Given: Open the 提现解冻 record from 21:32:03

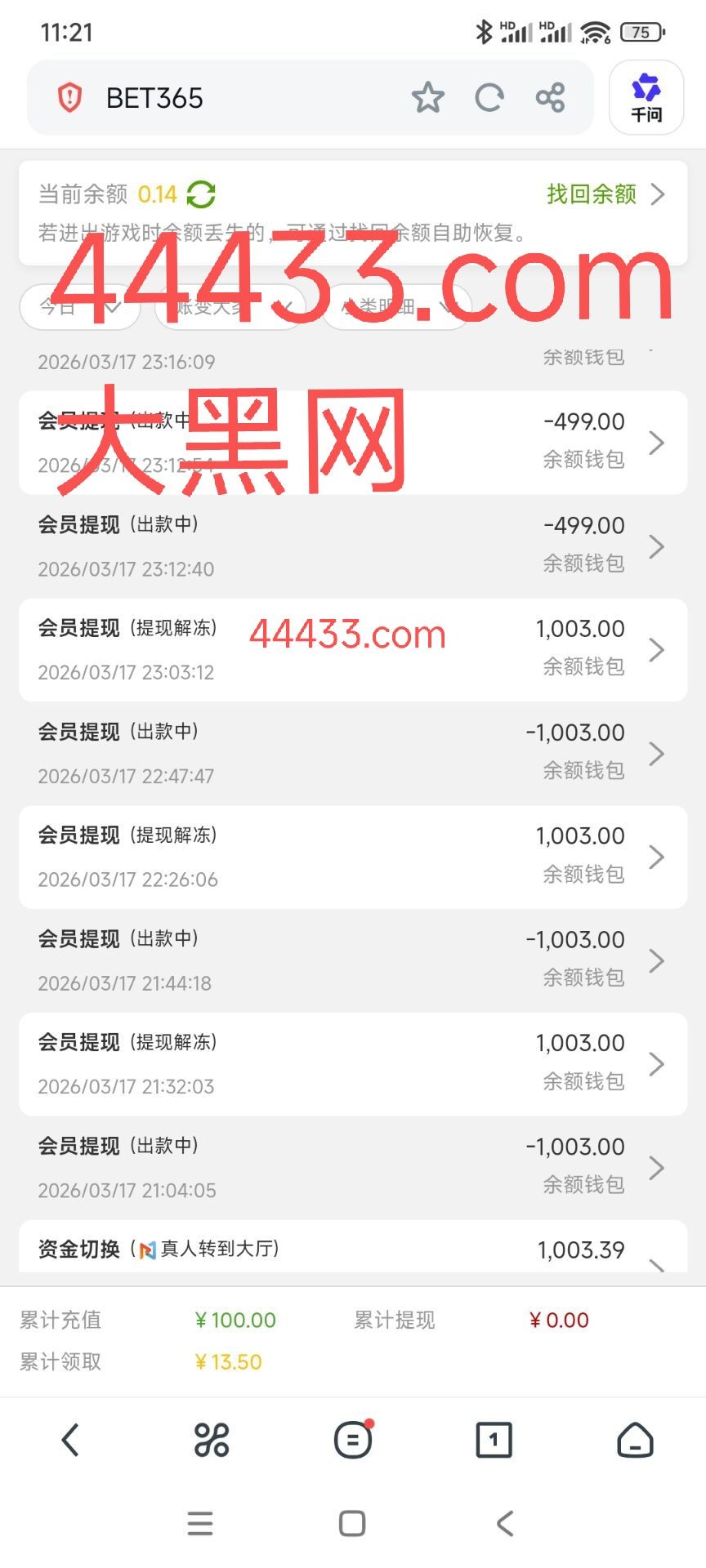Looking at the screenshot, I should coord(353,1065).
